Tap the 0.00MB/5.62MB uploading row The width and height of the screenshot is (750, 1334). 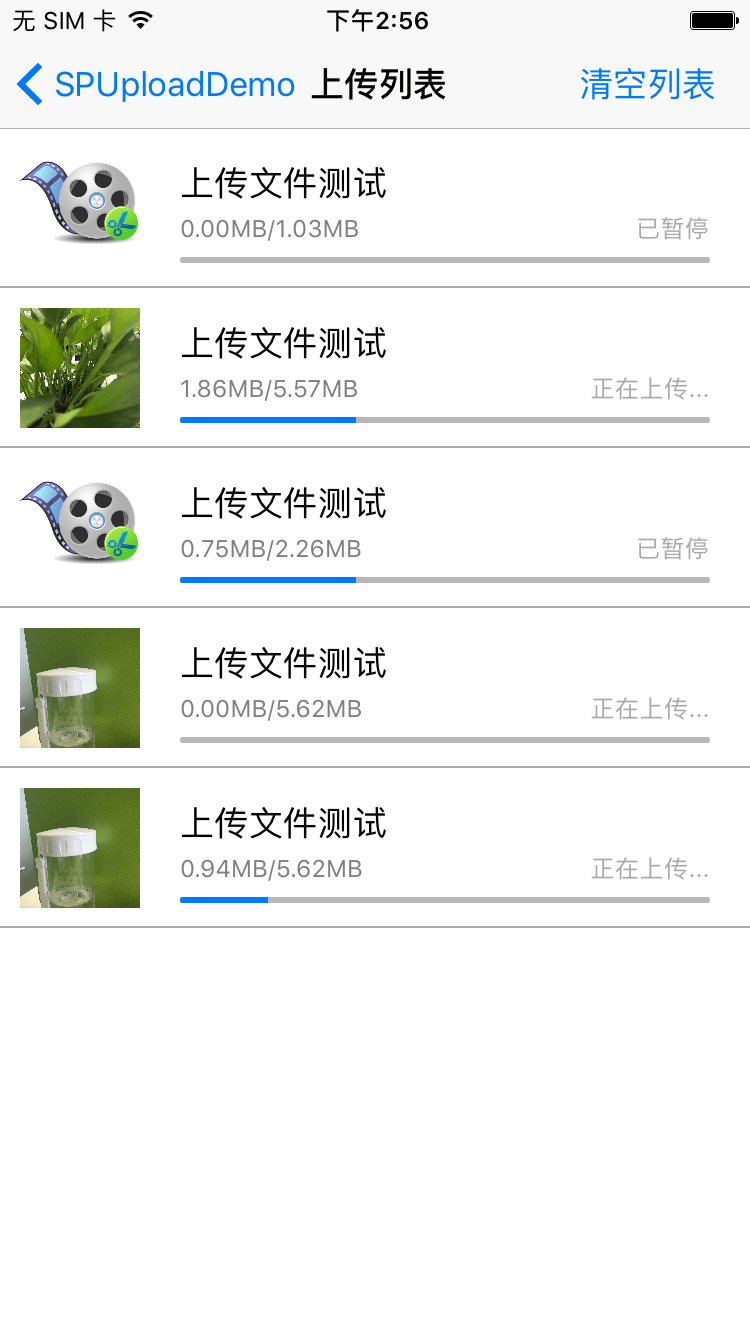coord(375,688)
